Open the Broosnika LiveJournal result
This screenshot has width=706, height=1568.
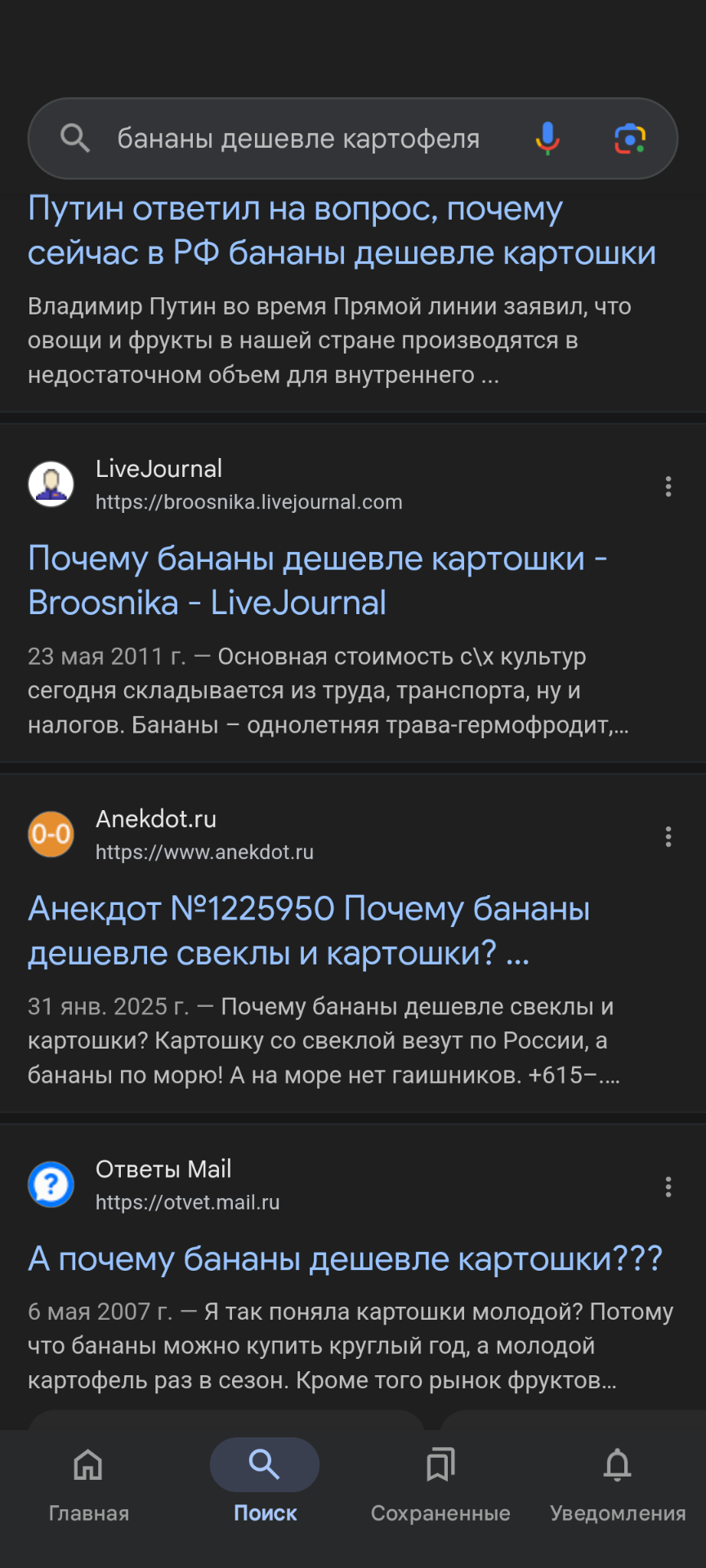(317, 581)
